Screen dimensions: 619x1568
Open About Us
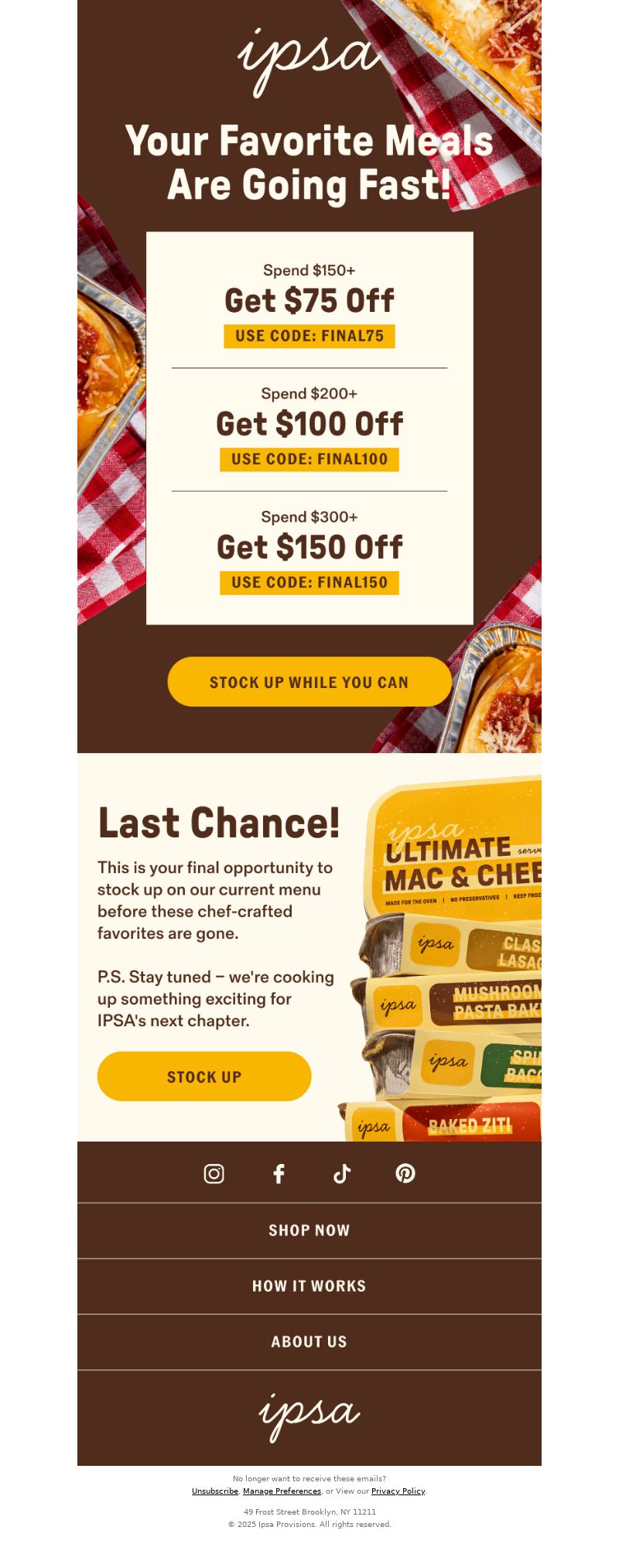pos(309,1342)
